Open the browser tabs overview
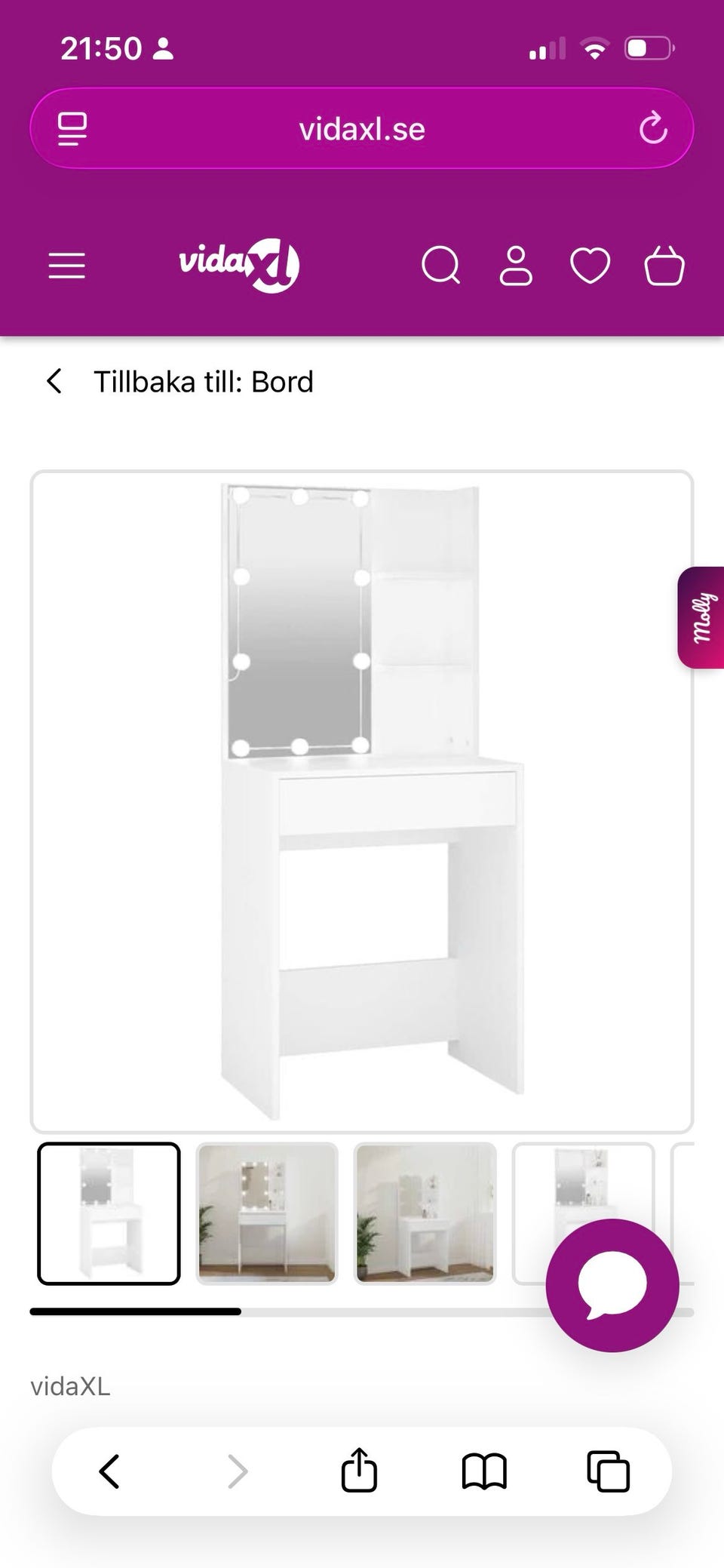The image size is (724, 1568). click(608, 1471)
